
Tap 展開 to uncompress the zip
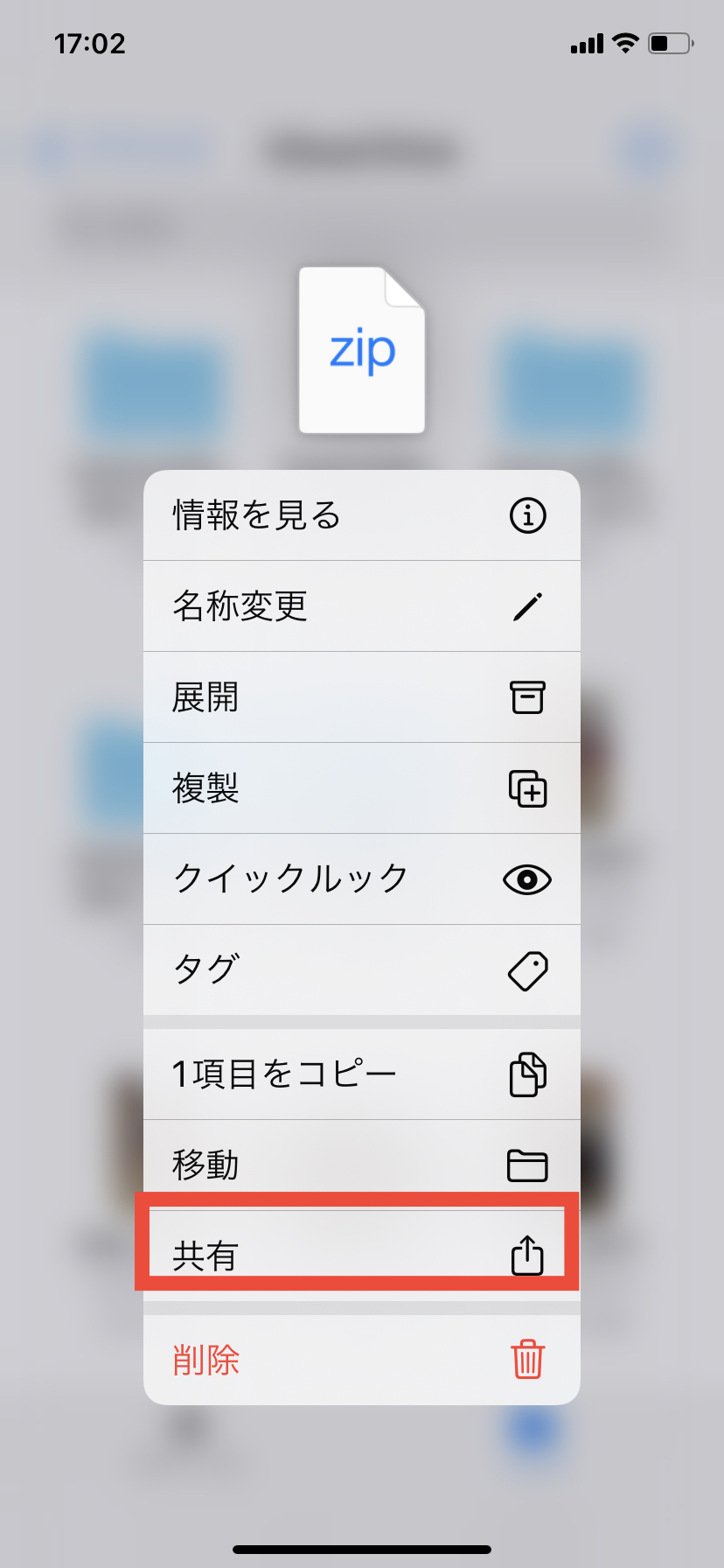pos(361,697)
